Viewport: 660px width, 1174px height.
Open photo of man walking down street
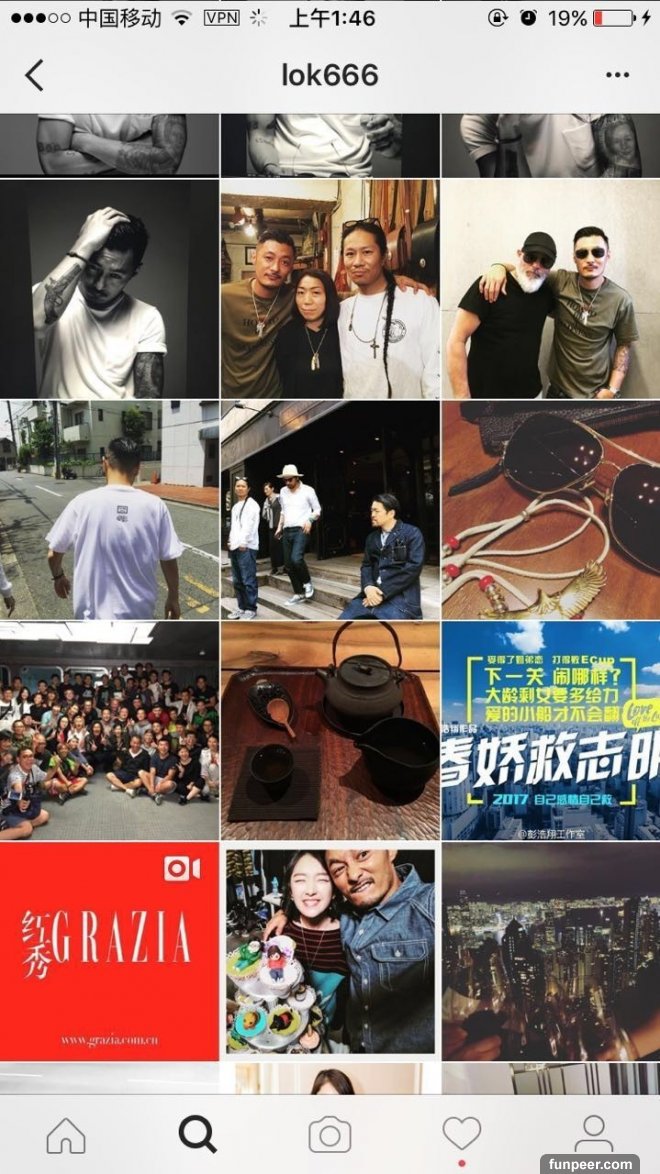[x=109, y=510]
